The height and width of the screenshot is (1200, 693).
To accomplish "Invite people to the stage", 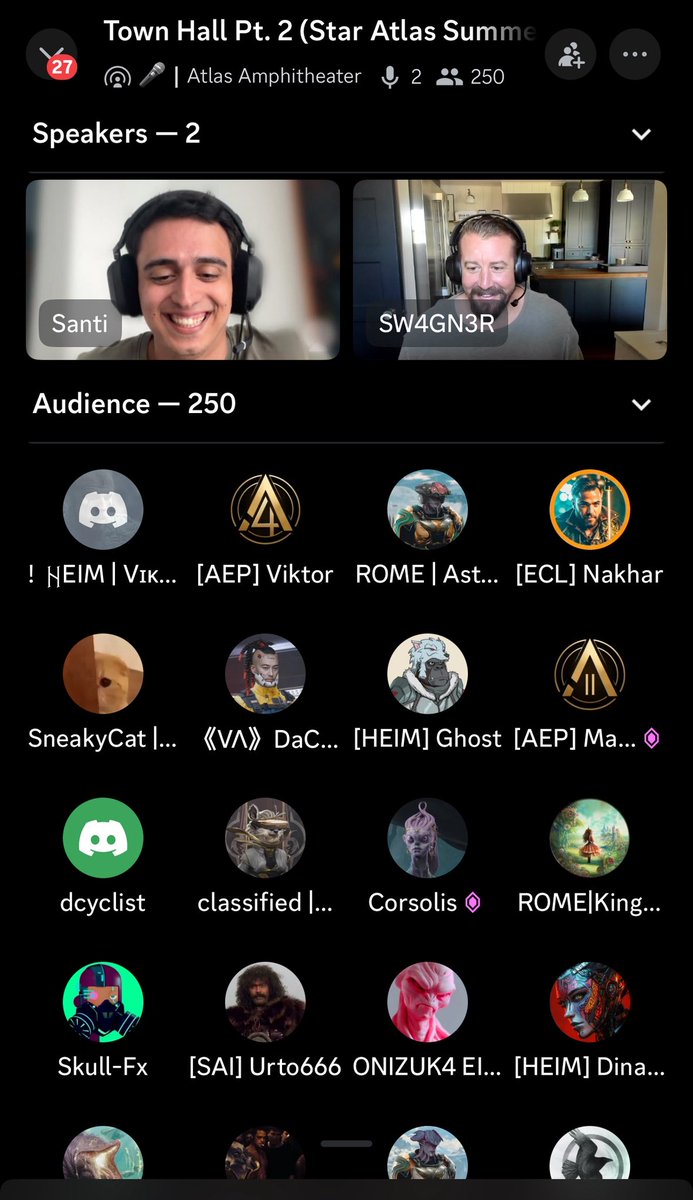I will point(571,55).
